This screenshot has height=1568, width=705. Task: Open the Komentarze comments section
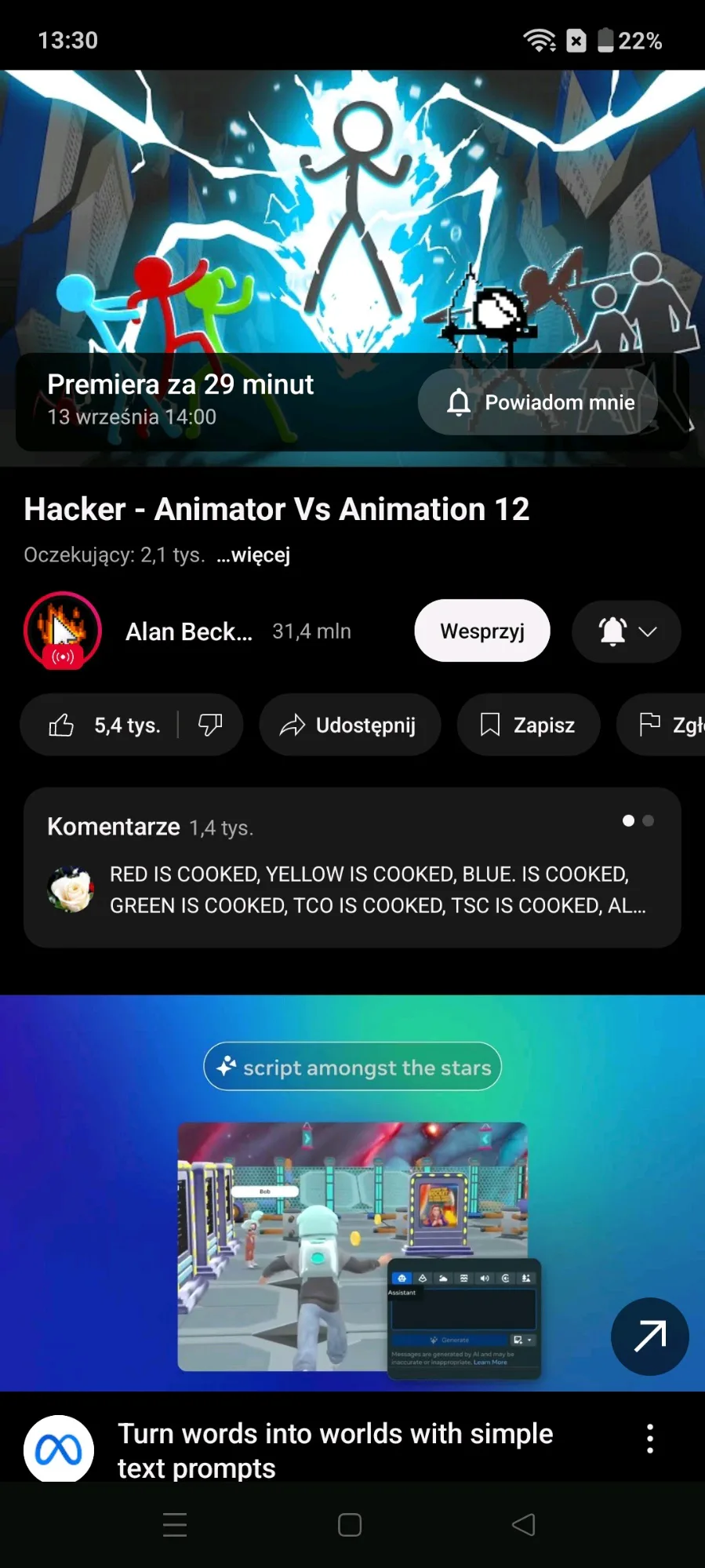tap(352, 868)
